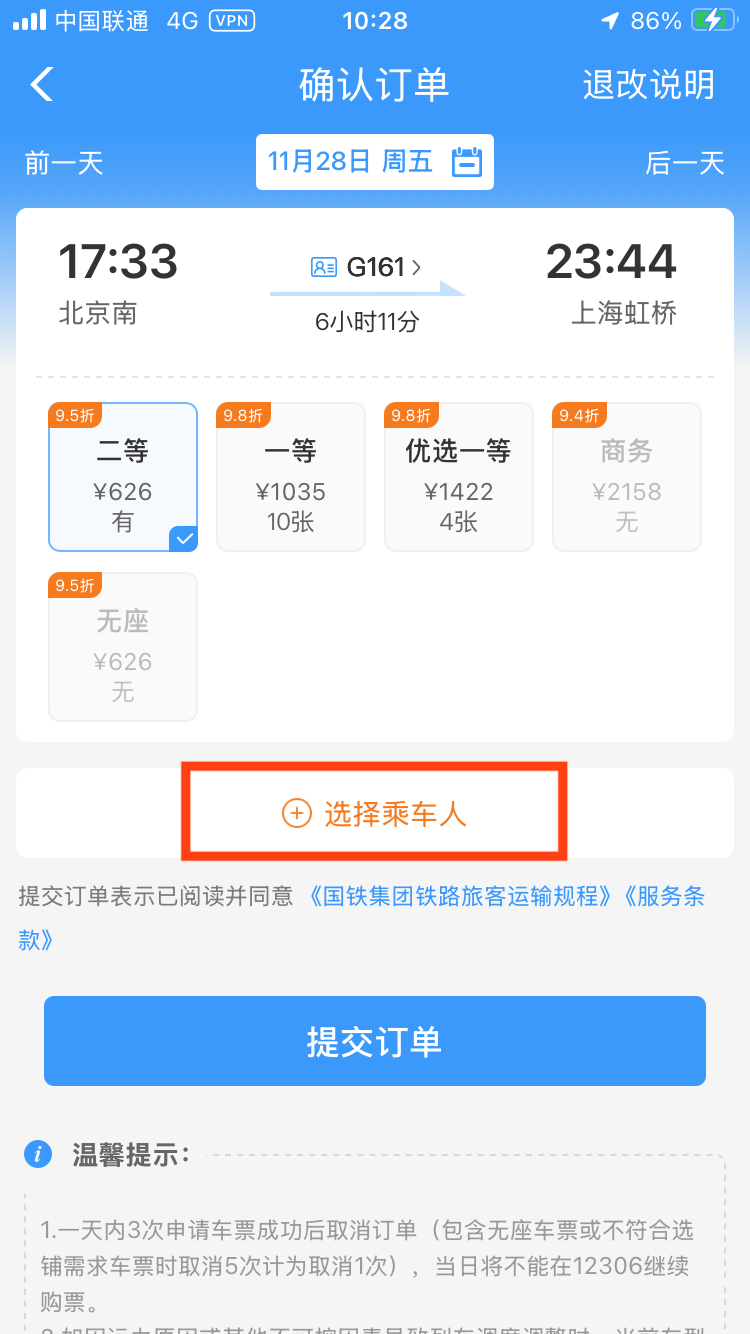Select the 二等 seat at ¥626
750x1334 pixels.
[x=123, y=477]
